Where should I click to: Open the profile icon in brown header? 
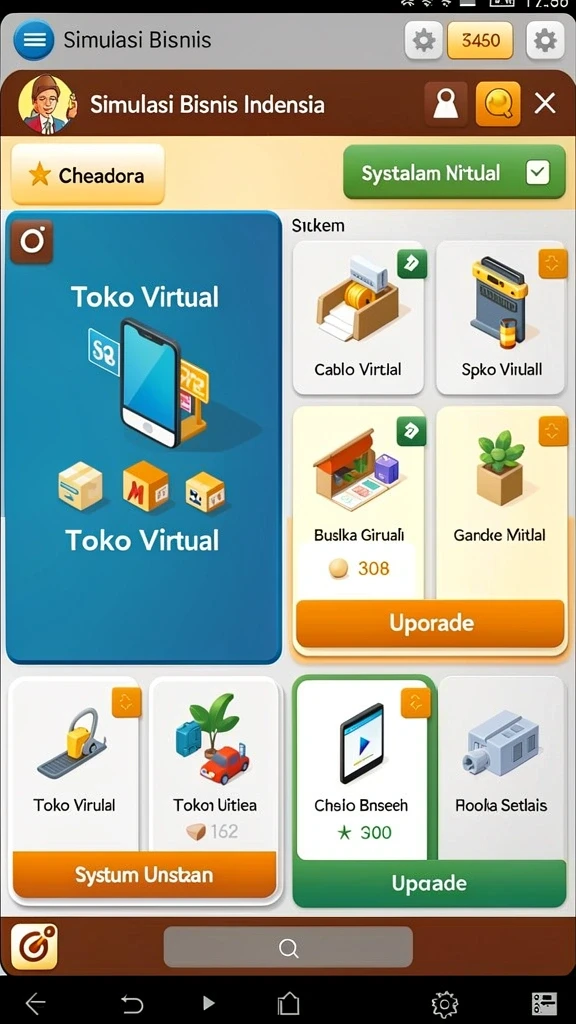click(x=446, y=104)
